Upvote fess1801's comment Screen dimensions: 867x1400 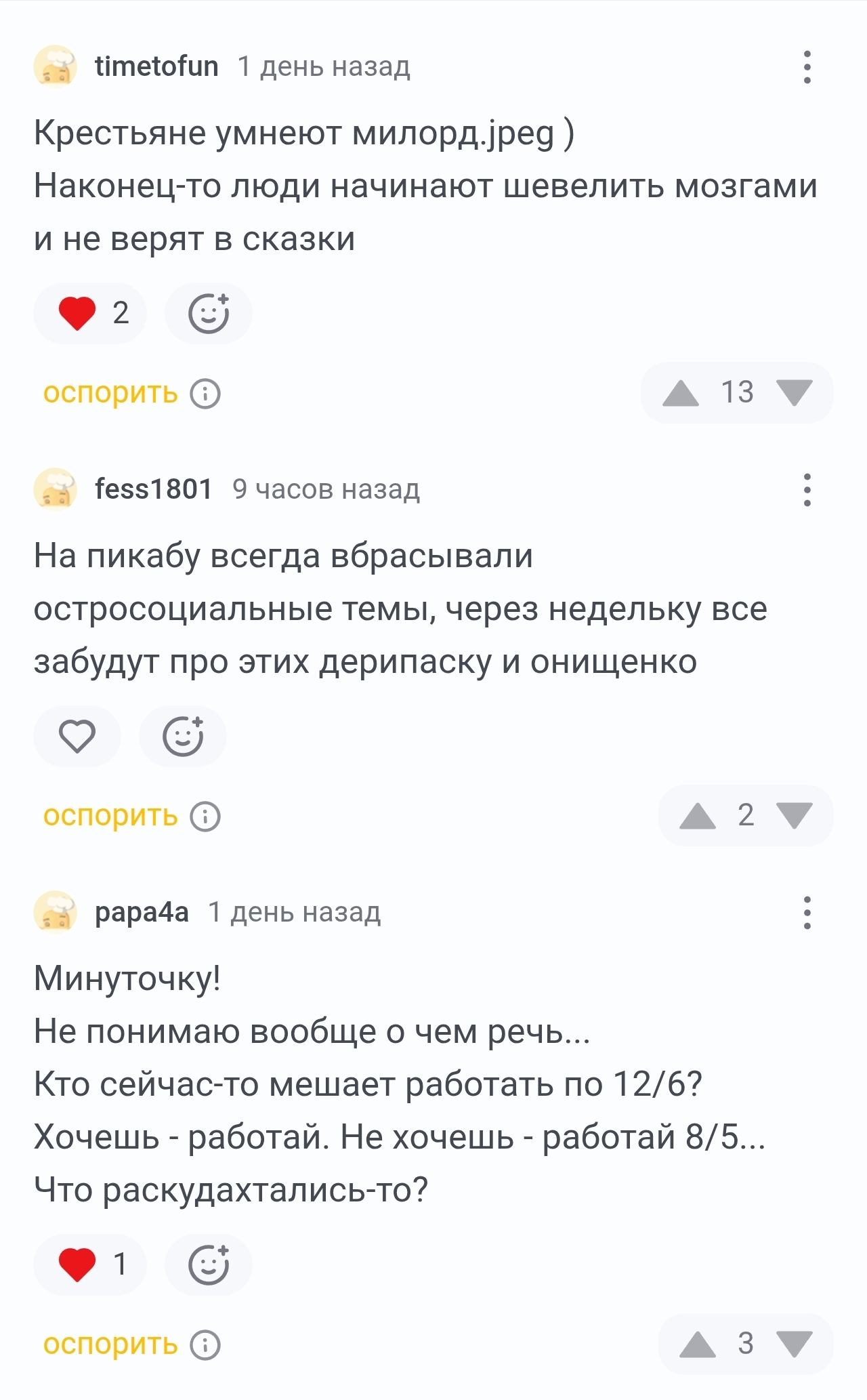[x=698, y=816]
